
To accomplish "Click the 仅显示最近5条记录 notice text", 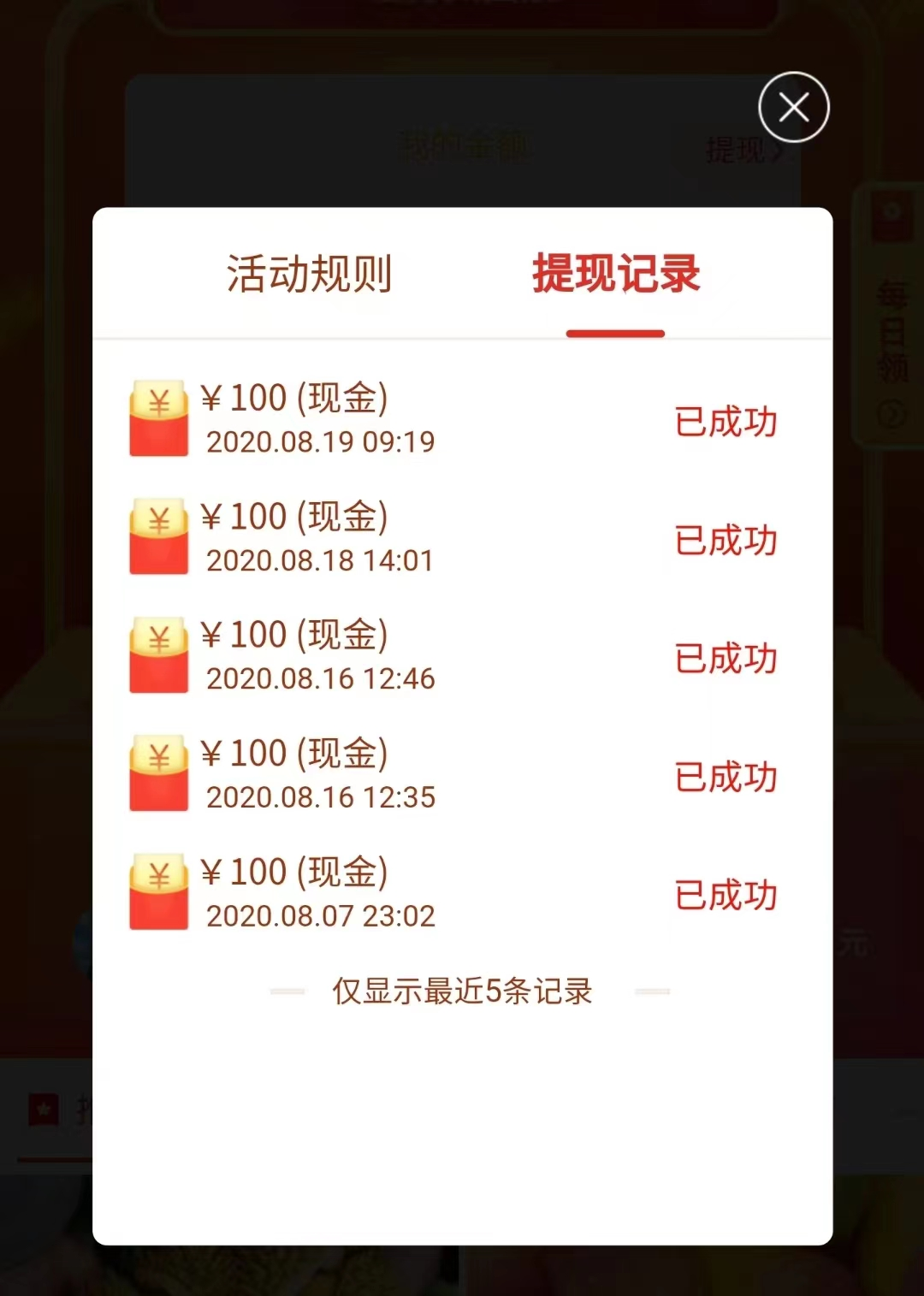I will tap(462, 991).
